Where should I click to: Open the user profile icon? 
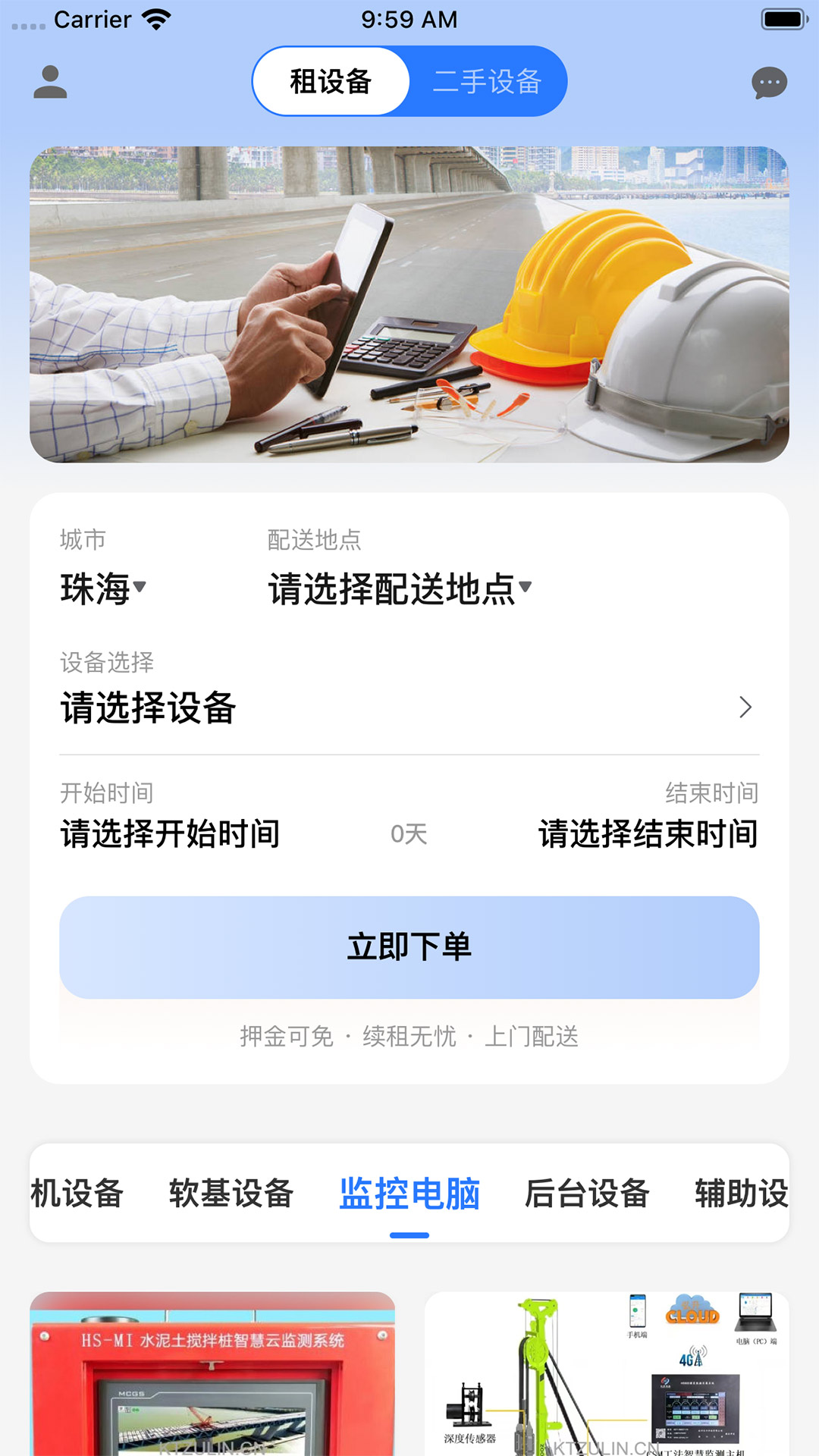click(50, 82)
